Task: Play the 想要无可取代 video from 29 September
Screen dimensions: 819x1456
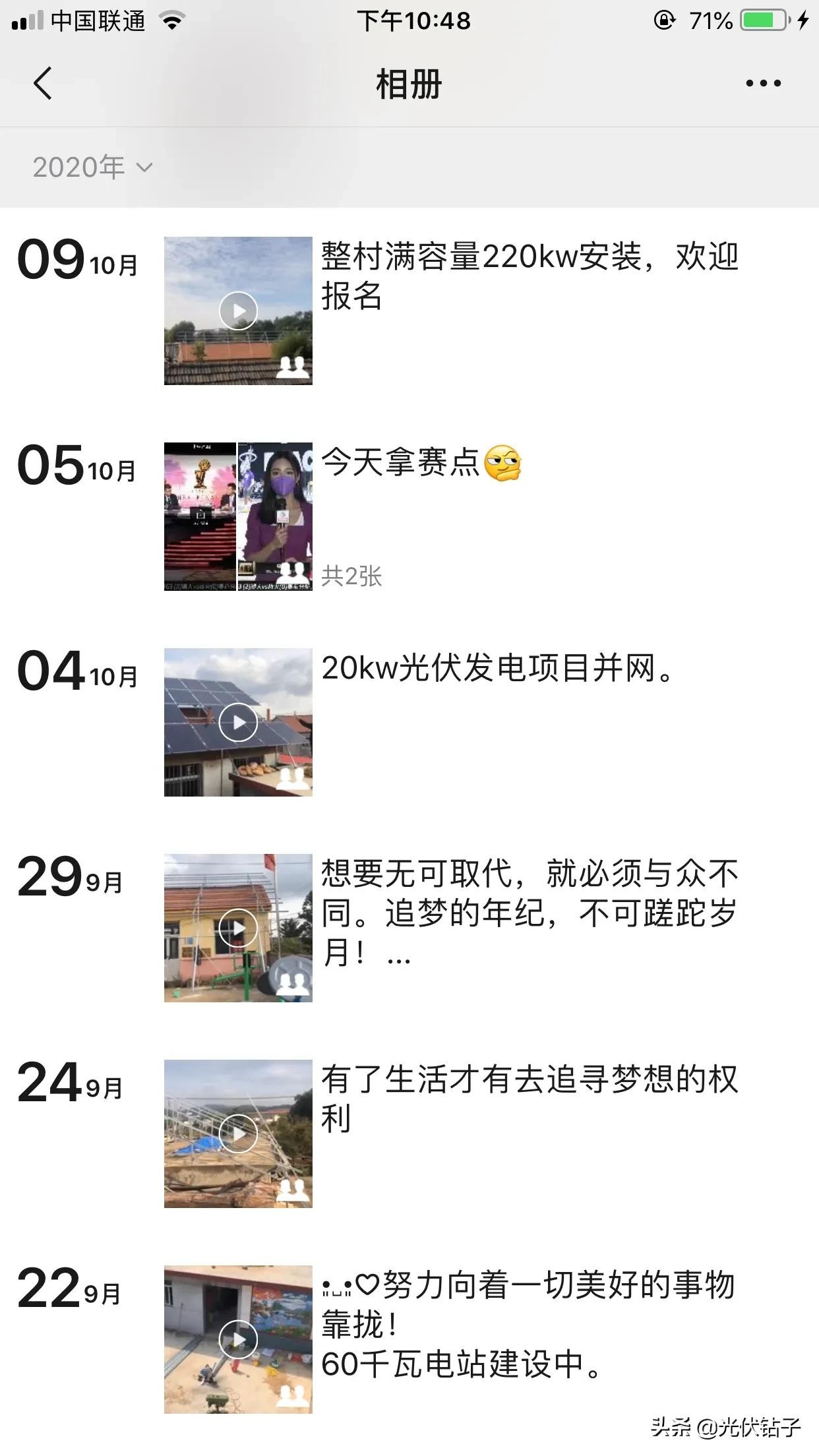Action: tap(238, 928)
